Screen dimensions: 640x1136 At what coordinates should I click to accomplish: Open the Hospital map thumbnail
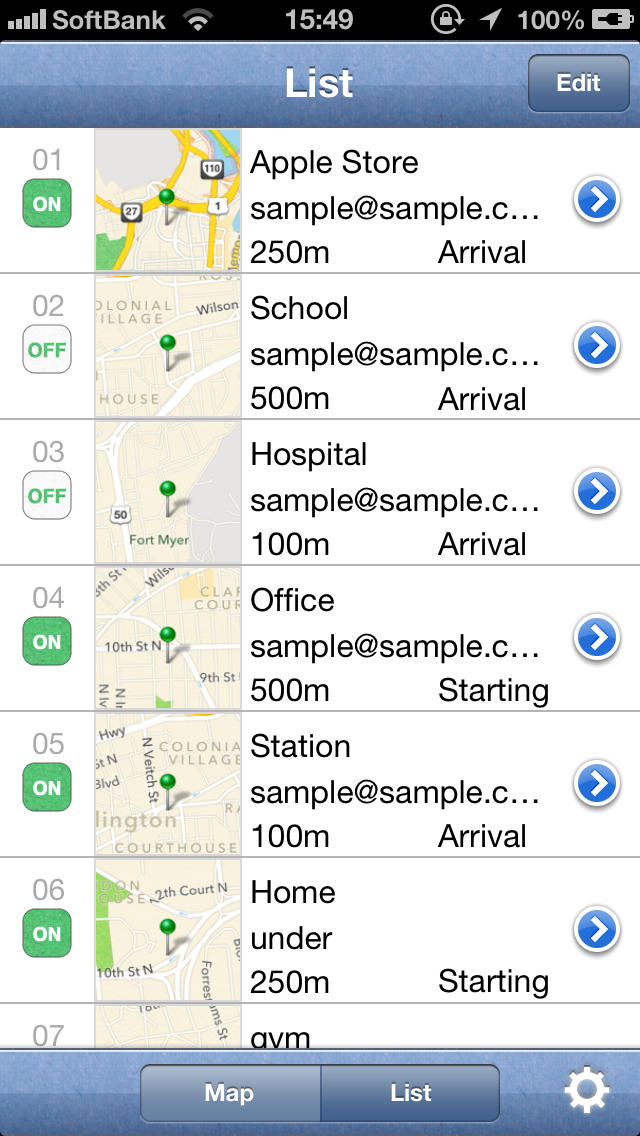point(168,492)
